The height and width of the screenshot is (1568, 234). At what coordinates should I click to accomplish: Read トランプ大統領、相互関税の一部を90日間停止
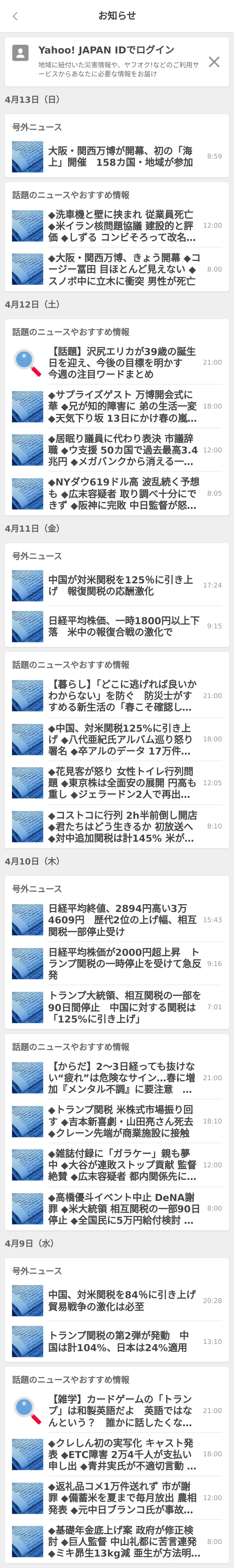(122, 1007)
